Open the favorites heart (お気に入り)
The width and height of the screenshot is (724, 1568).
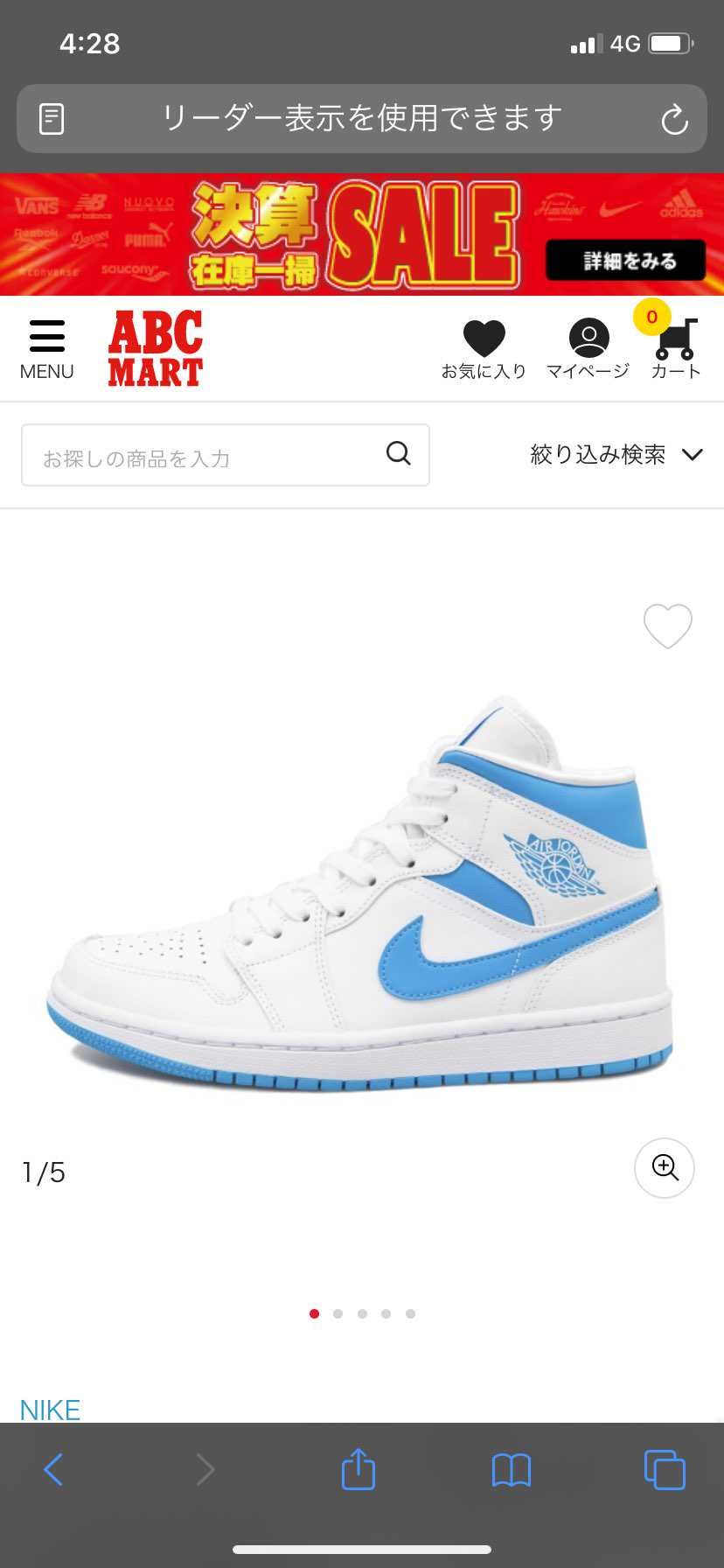[x=484, y=349]
